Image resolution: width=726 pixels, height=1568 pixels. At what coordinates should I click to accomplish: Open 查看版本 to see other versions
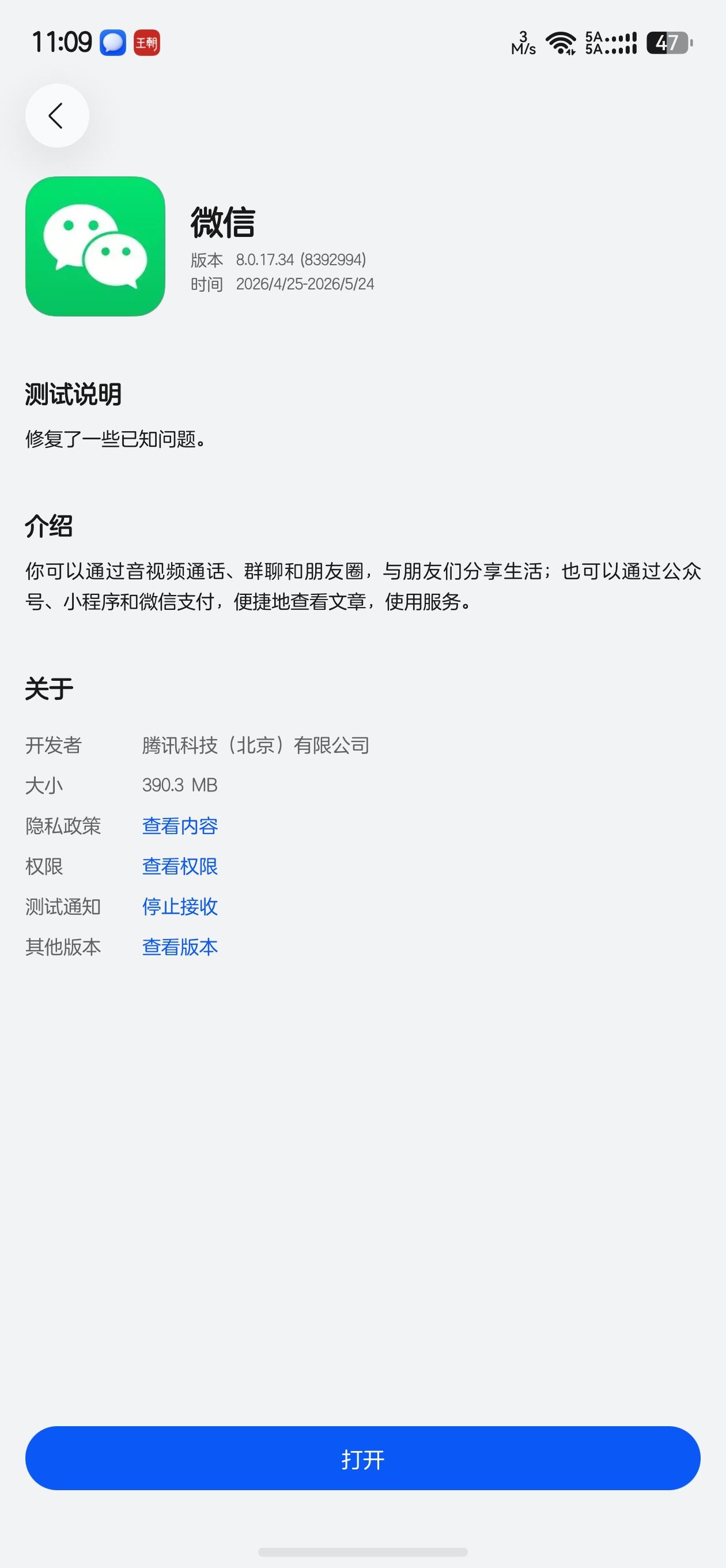point(180,947)
